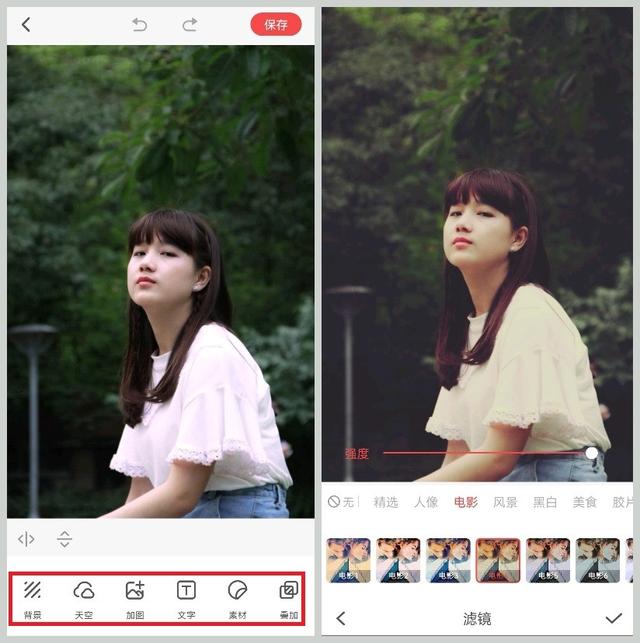Select 无 to remove the filter
Viewport: 640px width, 643px height.
[341, 502]
